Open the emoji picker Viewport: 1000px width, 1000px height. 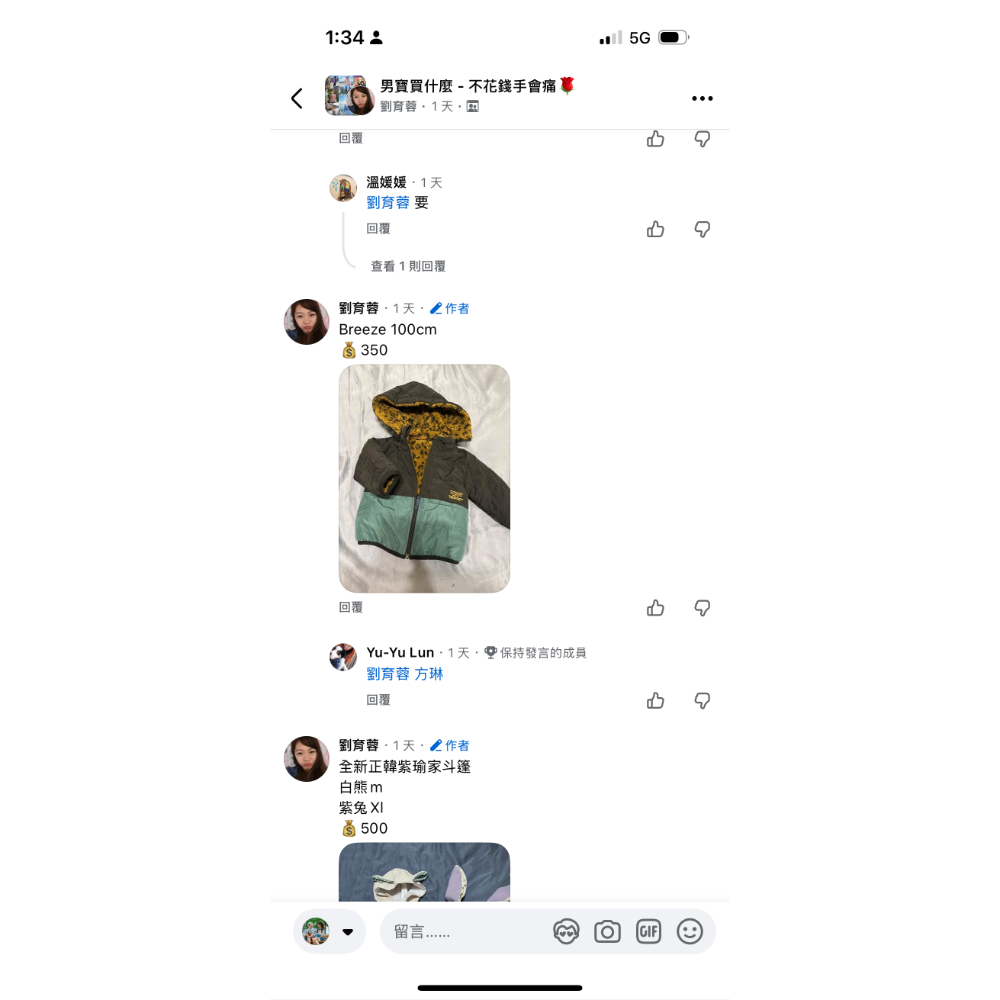[690, 932]
